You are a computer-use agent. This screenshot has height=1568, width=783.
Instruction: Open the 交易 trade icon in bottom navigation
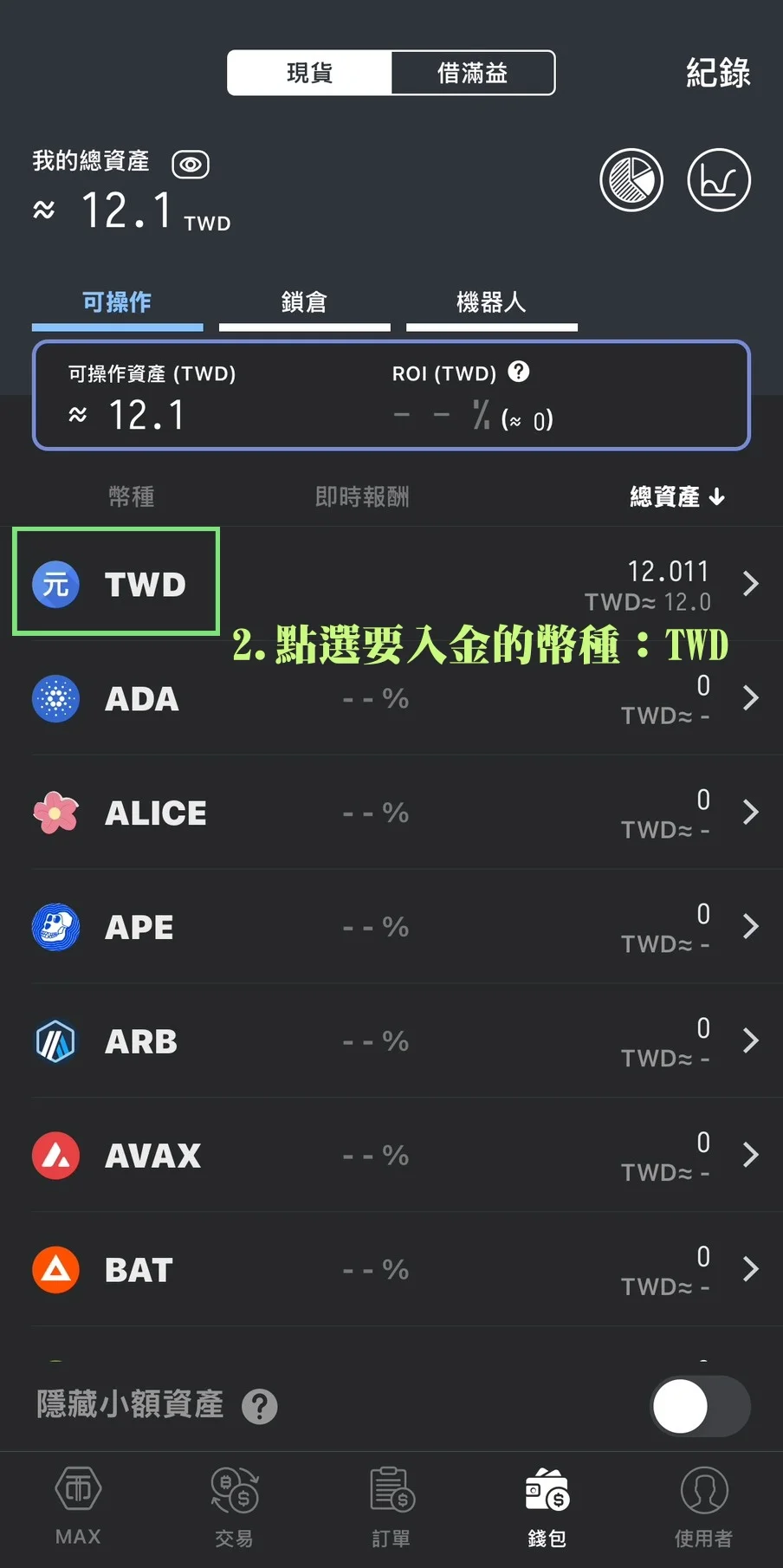(233, 1505)
